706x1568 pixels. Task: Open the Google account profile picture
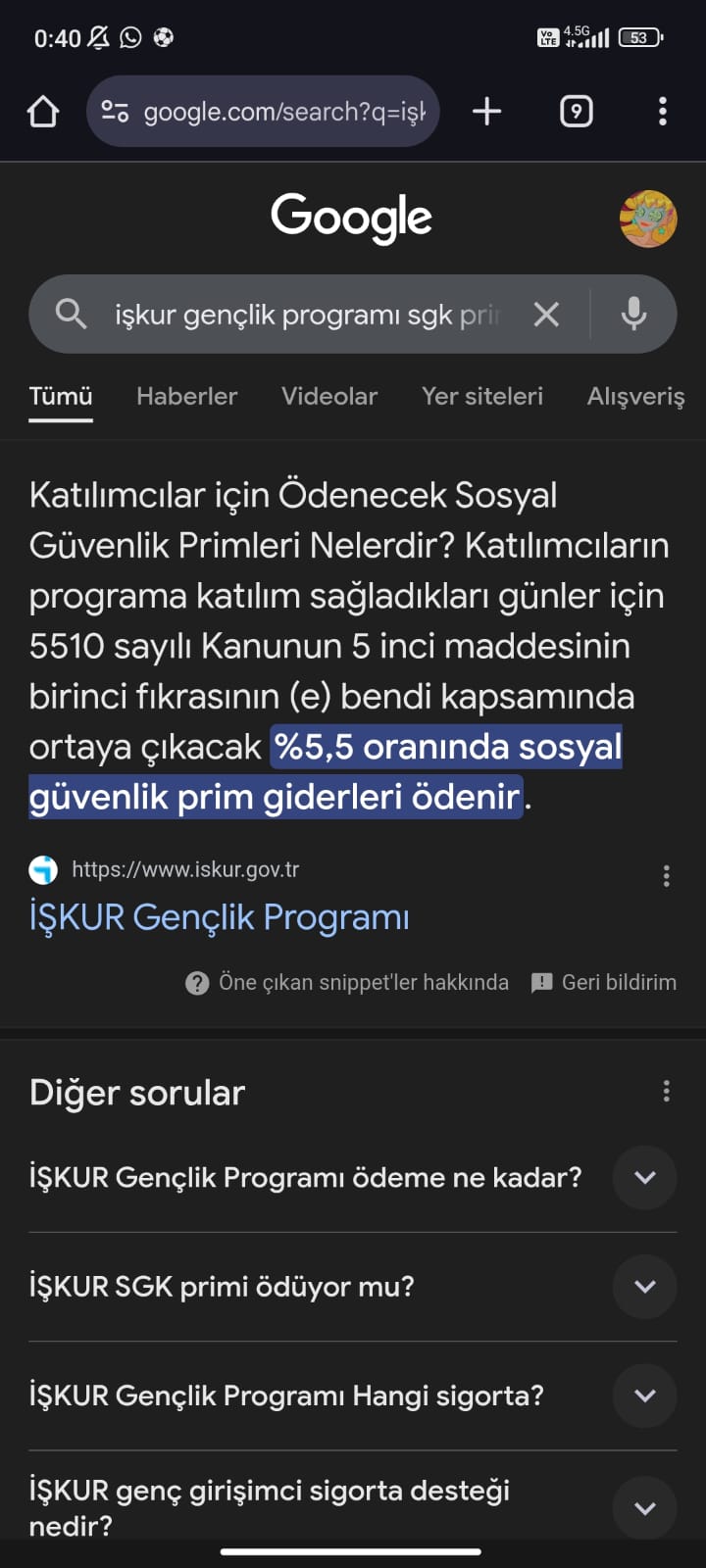tap(648, 219)
